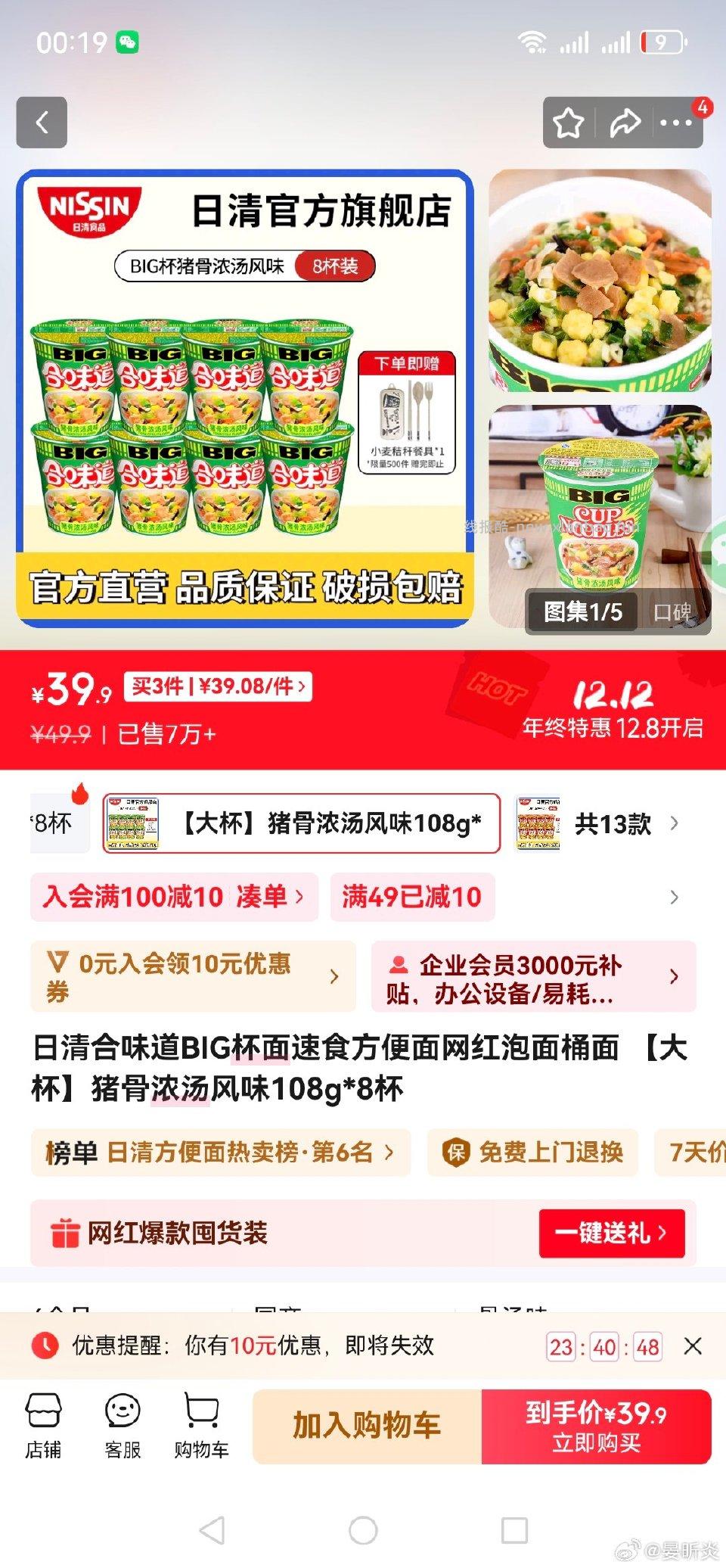Screen dimensions: 726x1568
Task: Open 买3件 multi-buy price details
Action: tap(219, 686)
